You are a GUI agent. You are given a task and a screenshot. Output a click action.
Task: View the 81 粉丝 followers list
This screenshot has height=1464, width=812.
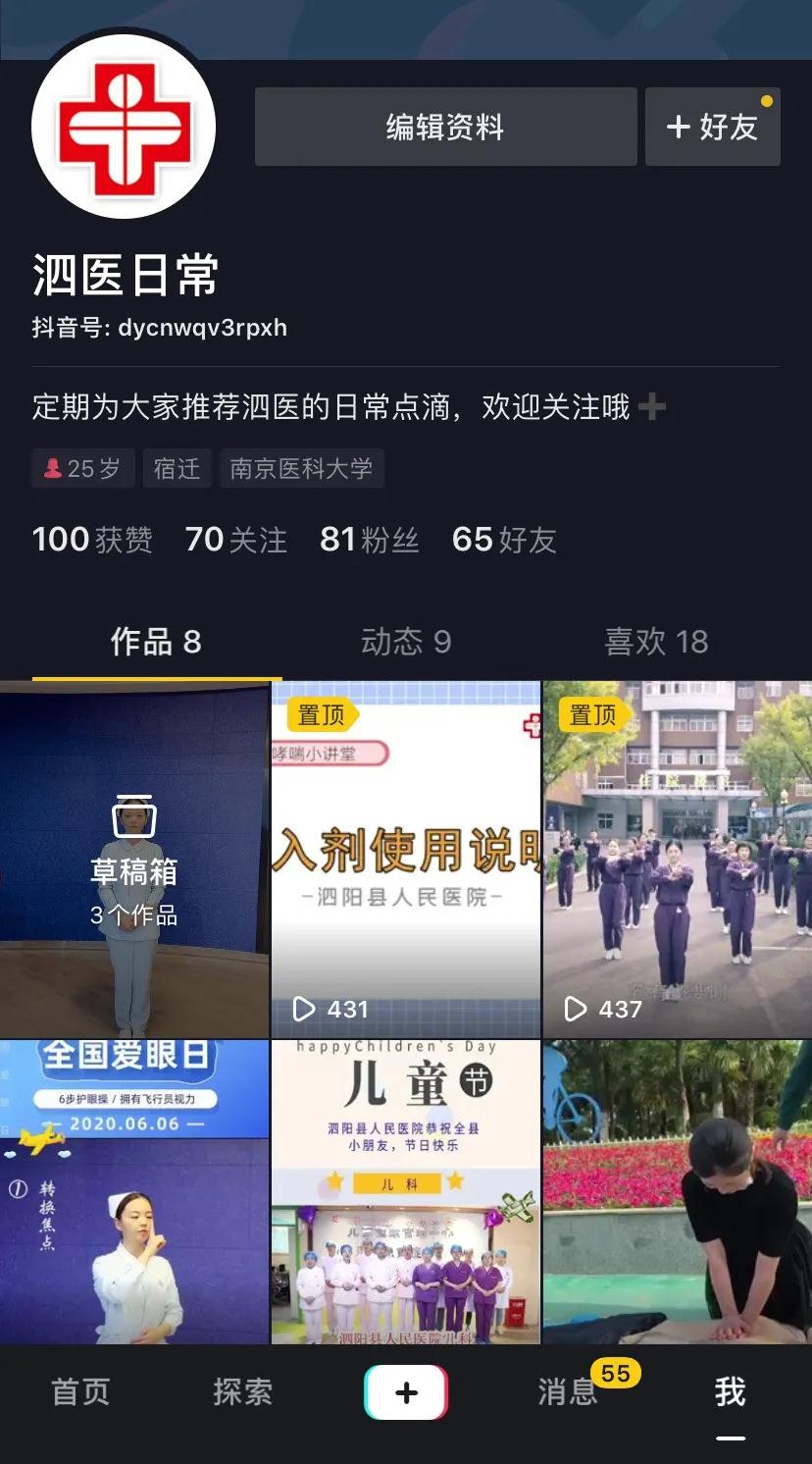click(x=370, y=540)
